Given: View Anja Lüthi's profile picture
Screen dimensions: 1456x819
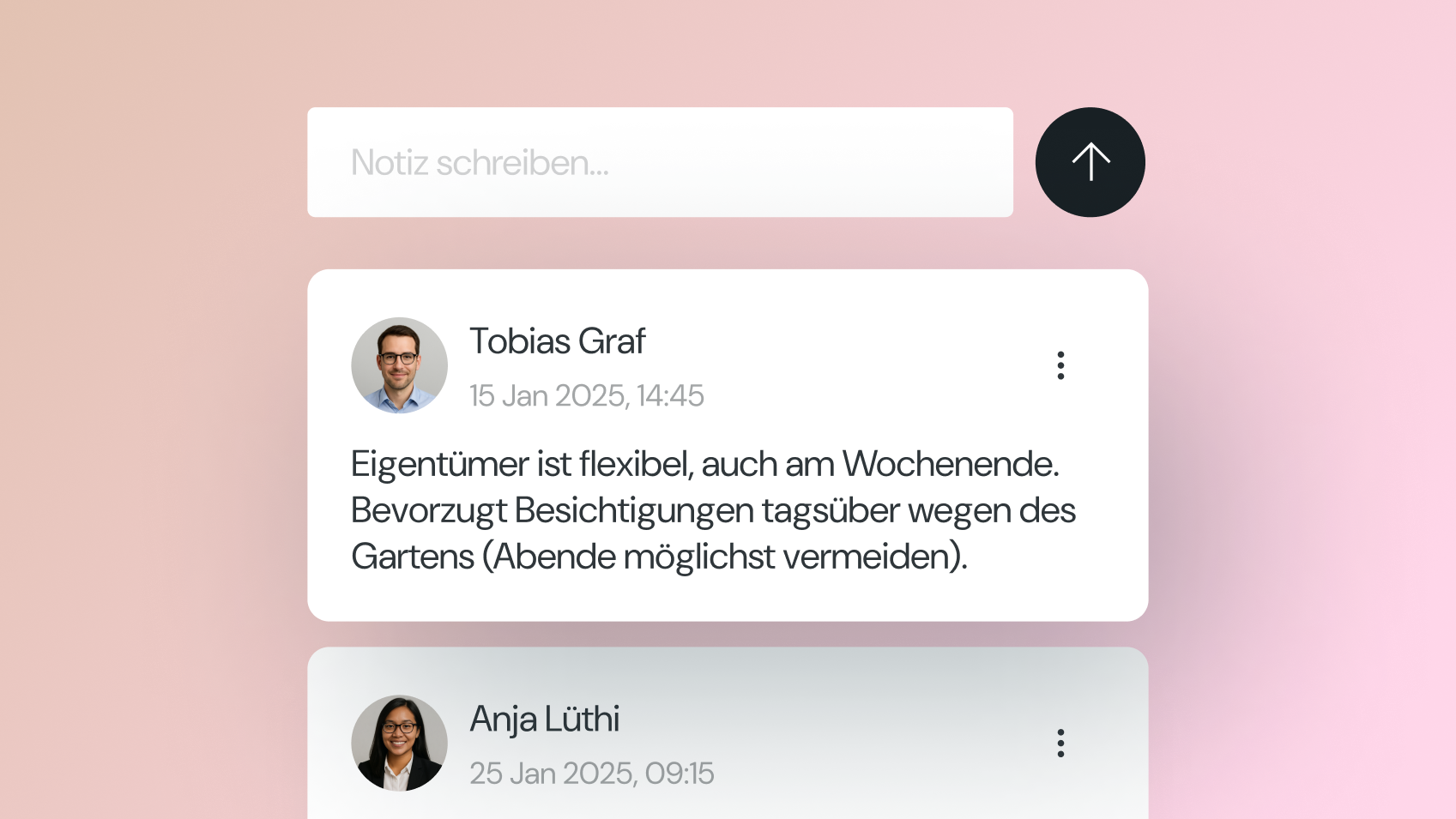Looking at the screenshot, I should [x=399, y=743].
